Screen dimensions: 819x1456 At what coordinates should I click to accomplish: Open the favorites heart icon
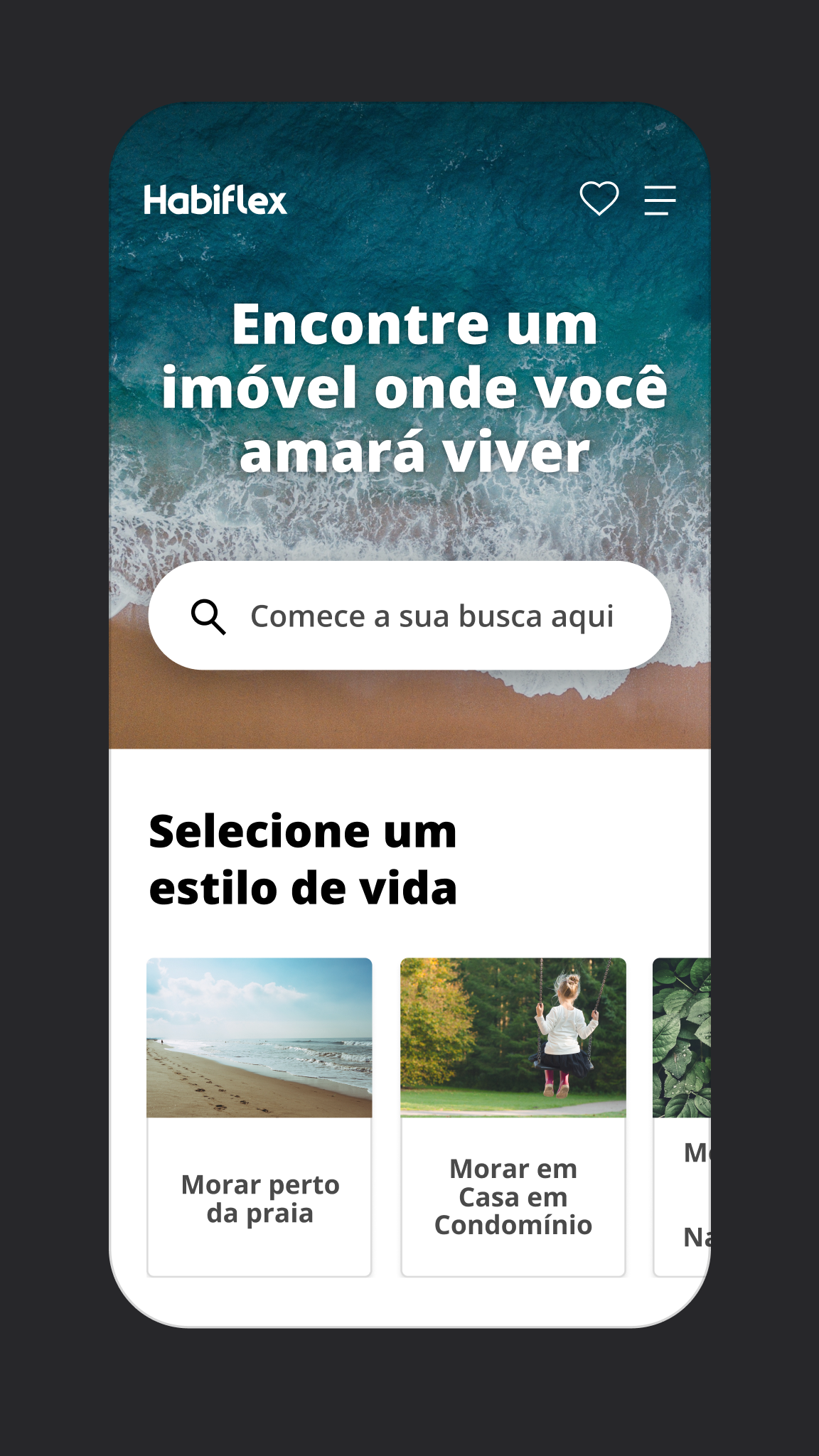pyautogui.click(x=599, y=198)
